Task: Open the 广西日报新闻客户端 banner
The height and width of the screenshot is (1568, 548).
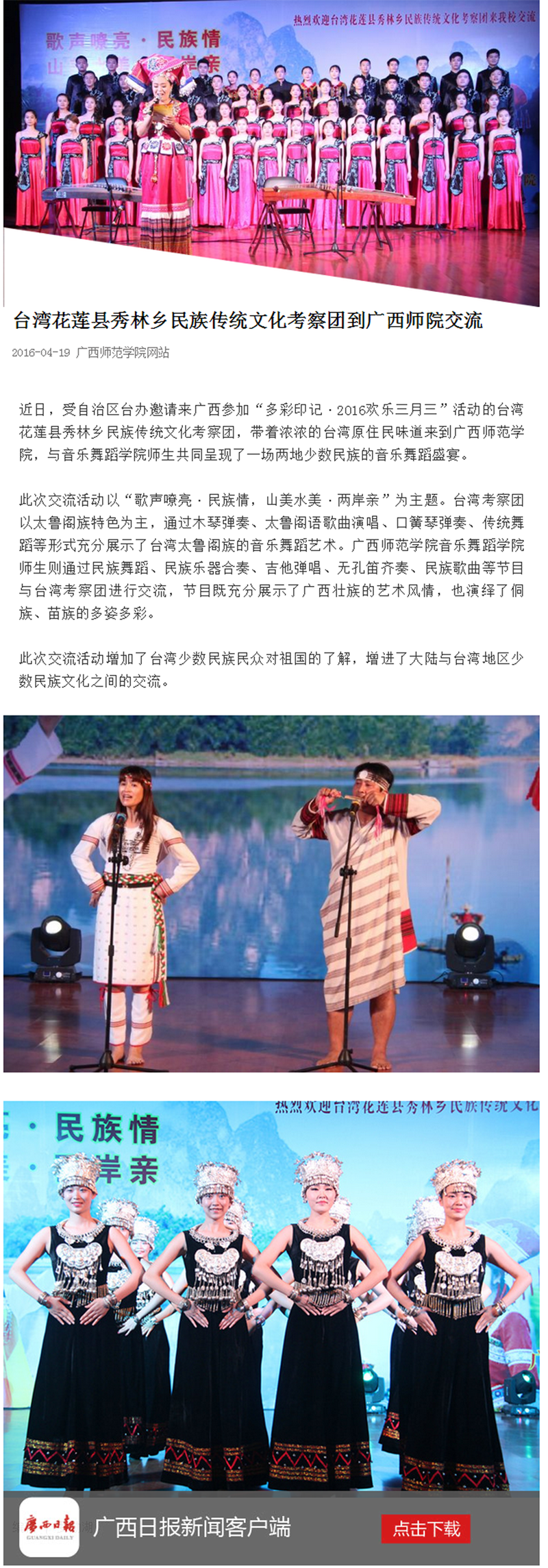Action: pyautogui.click(x=192, y=1528)
